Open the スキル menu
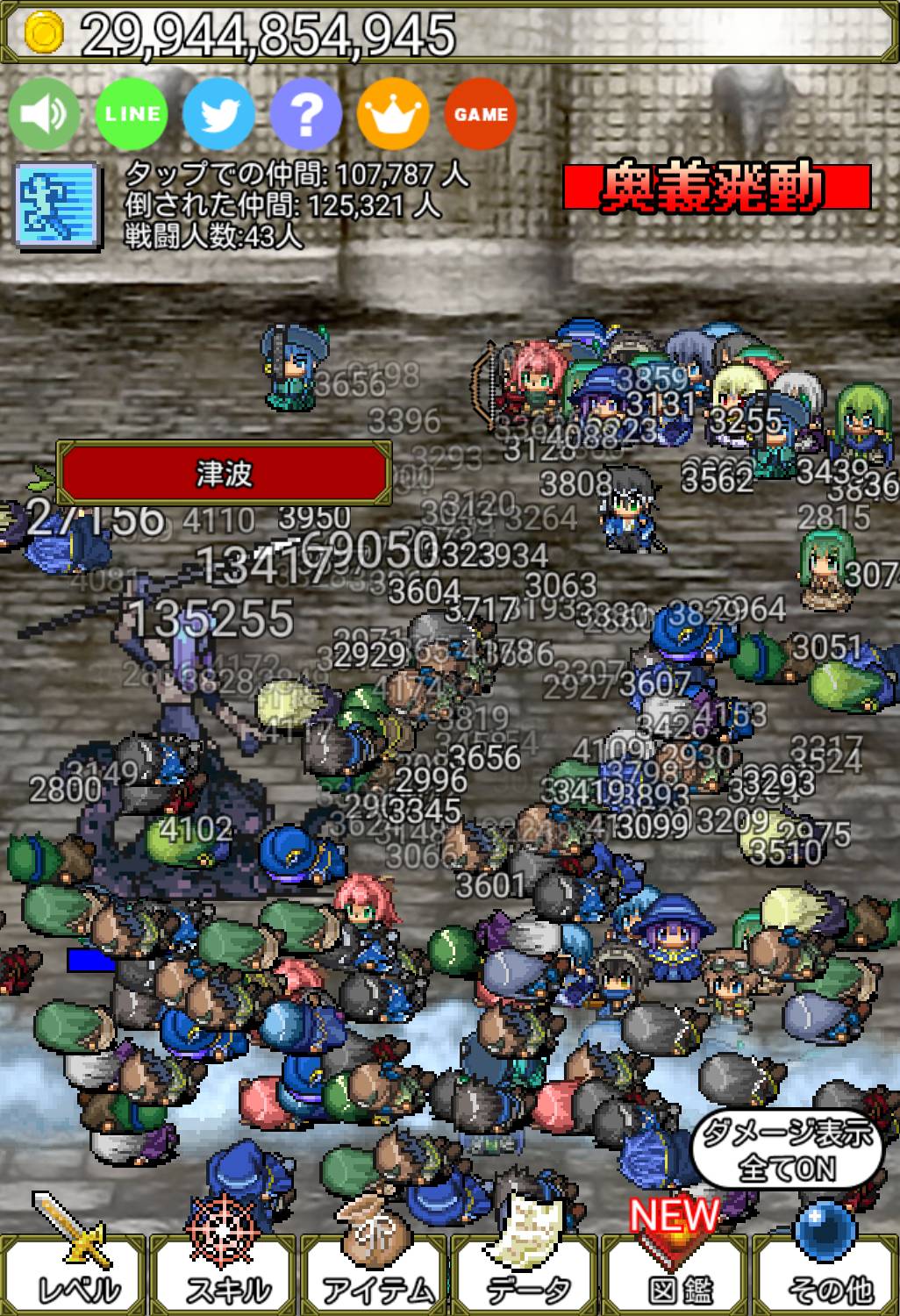 click(x=225, y=1273)
